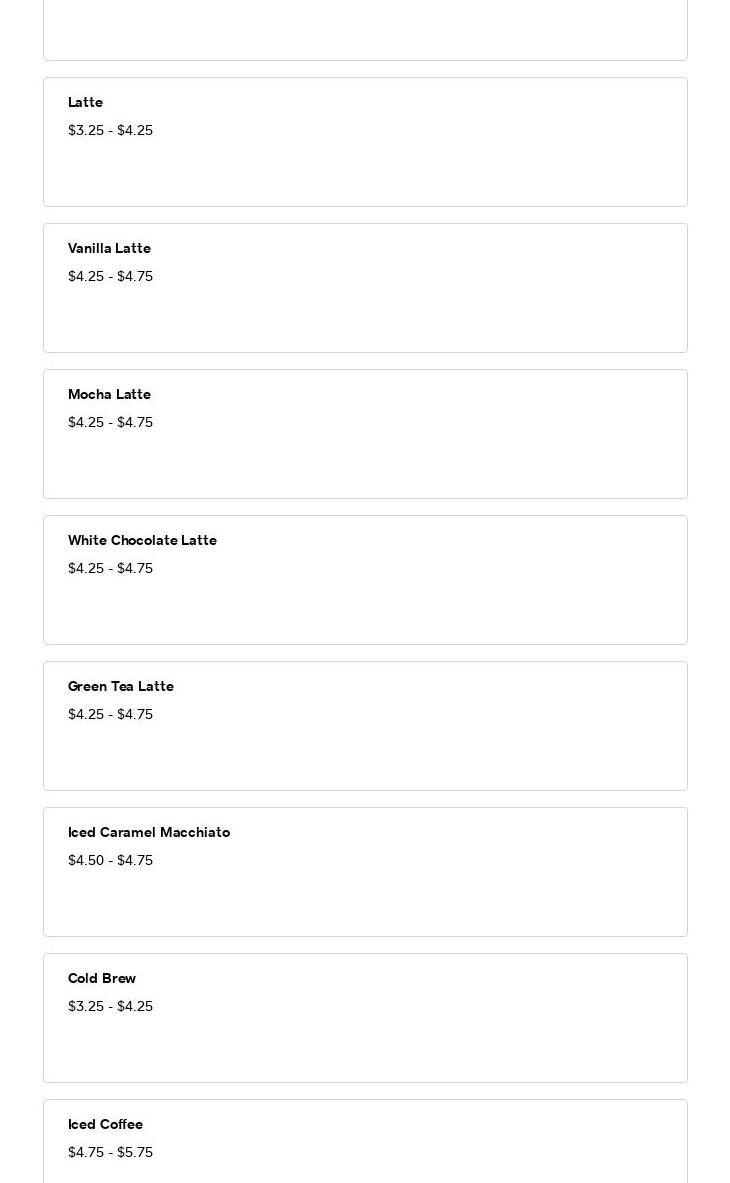View the Green Tea Latte item
This screenshot has height=1183, width=730.
[365, 726]
